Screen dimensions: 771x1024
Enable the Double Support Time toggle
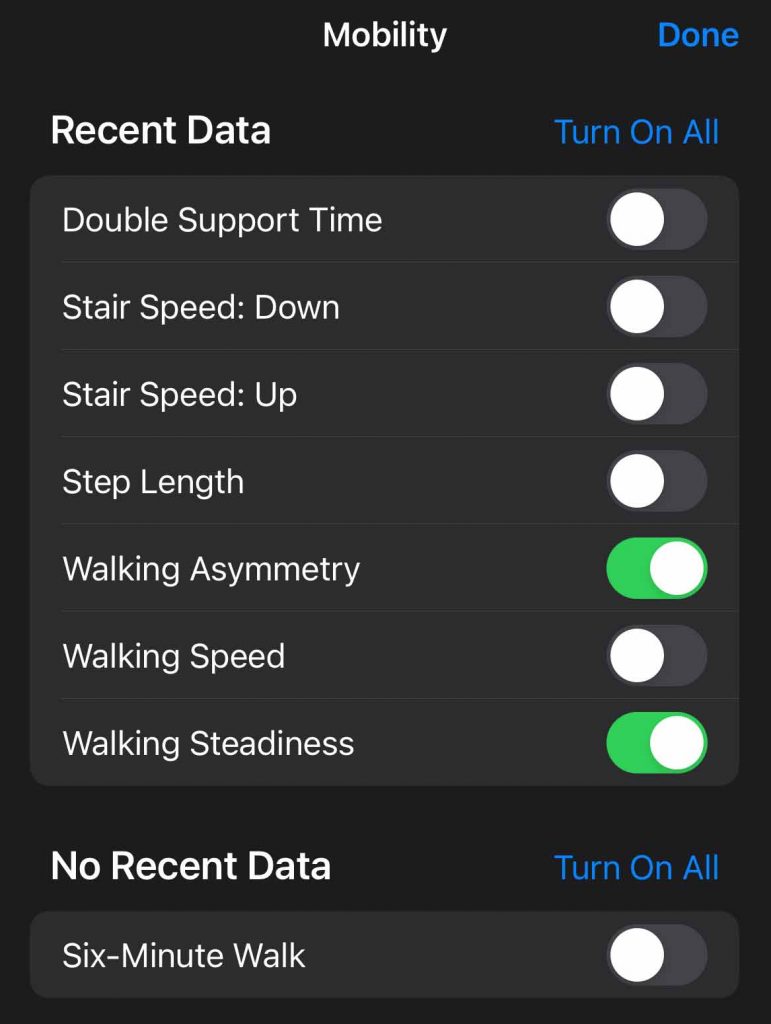click(x=656, y=220)
